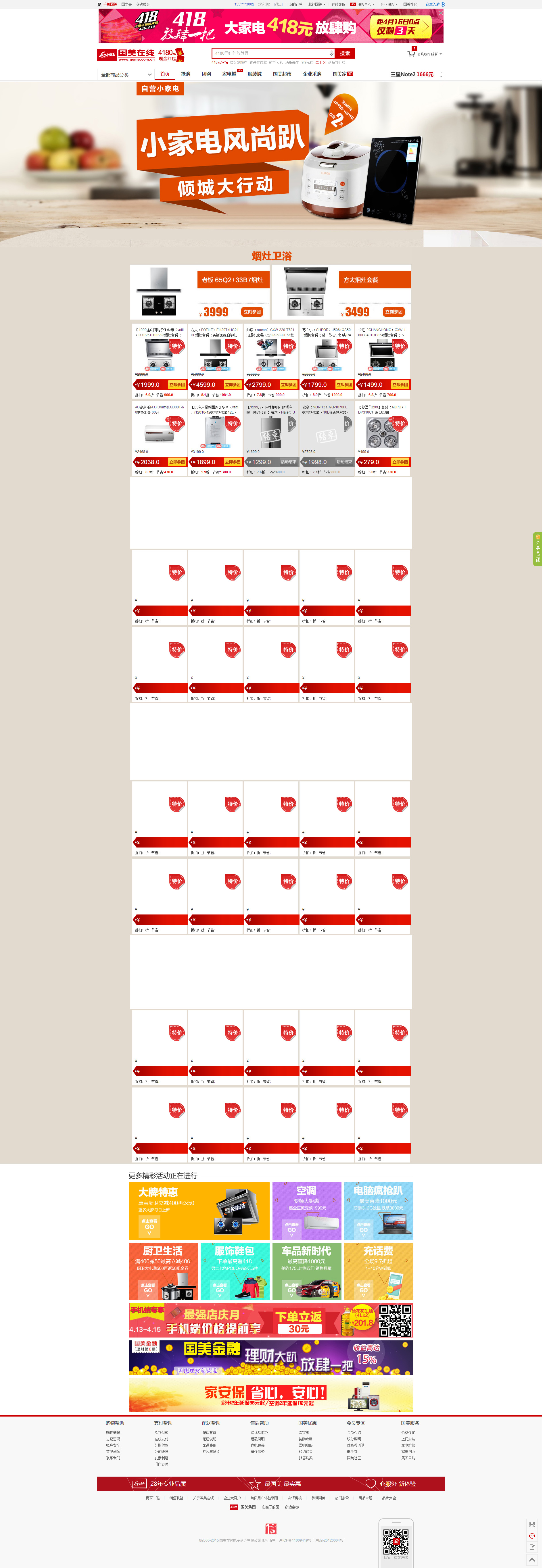Tap 立刻参团 for 老板 65Q2+33B7烟灶
The image size is (547, 1568).
click(x=252, y=312)
